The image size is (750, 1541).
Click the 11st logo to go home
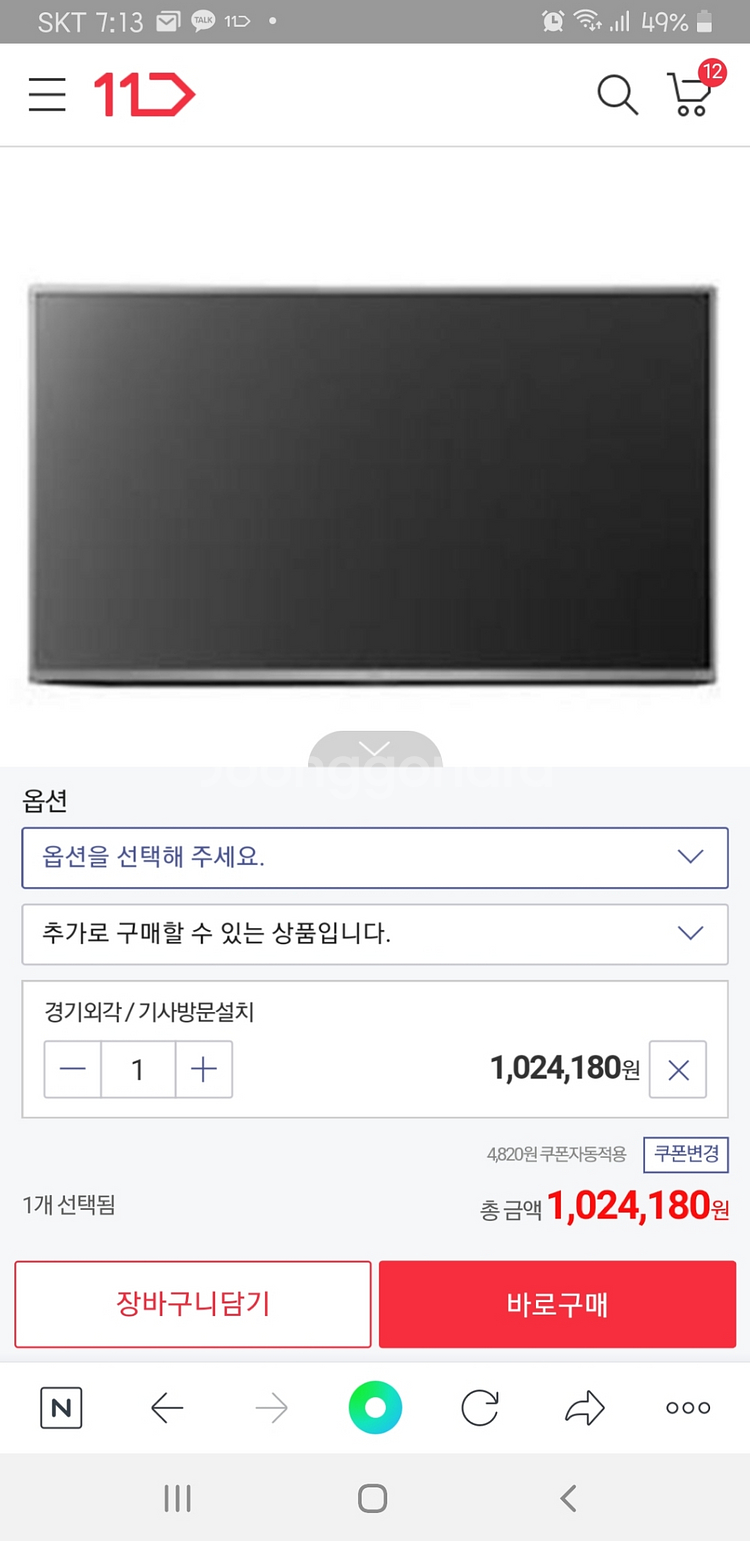[x=145, y=94]
